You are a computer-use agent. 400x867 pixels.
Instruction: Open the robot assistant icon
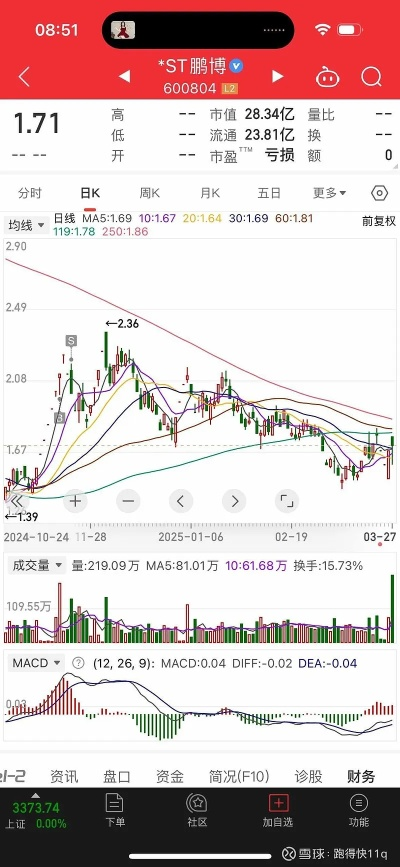click(x=328, y=77)
